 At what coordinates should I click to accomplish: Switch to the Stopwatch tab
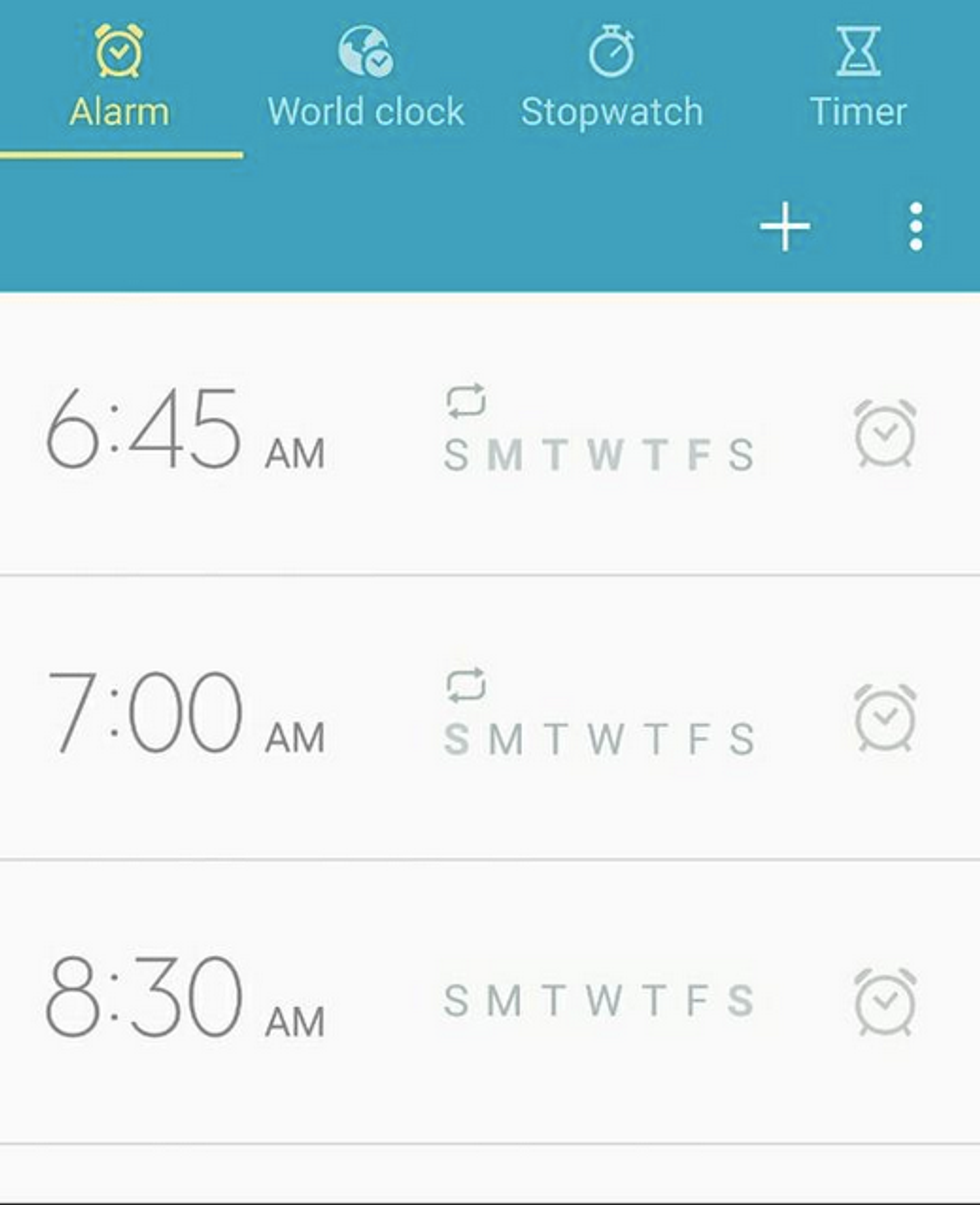pos(611,80)
